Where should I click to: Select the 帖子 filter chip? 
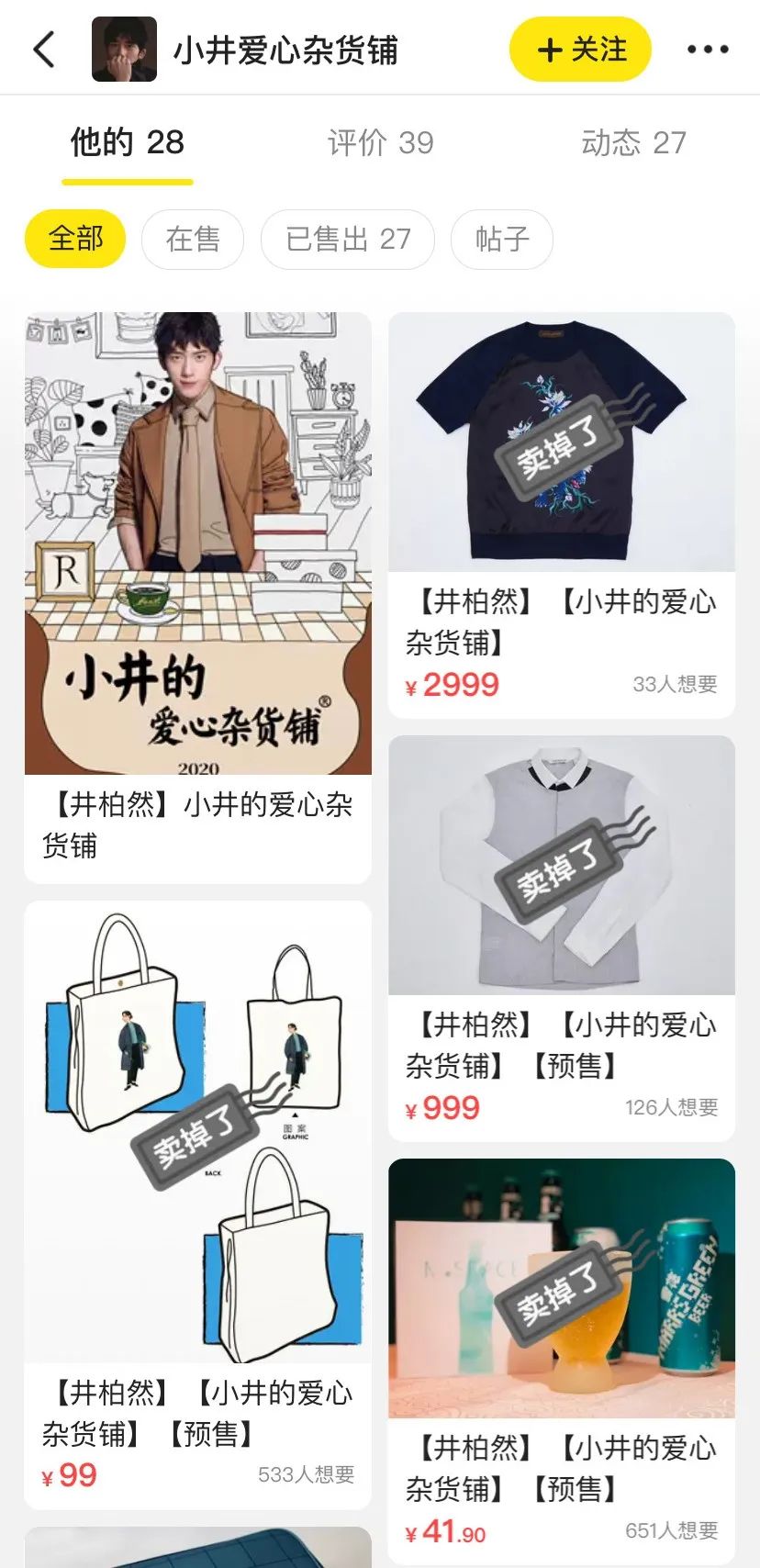click(502, 239)
